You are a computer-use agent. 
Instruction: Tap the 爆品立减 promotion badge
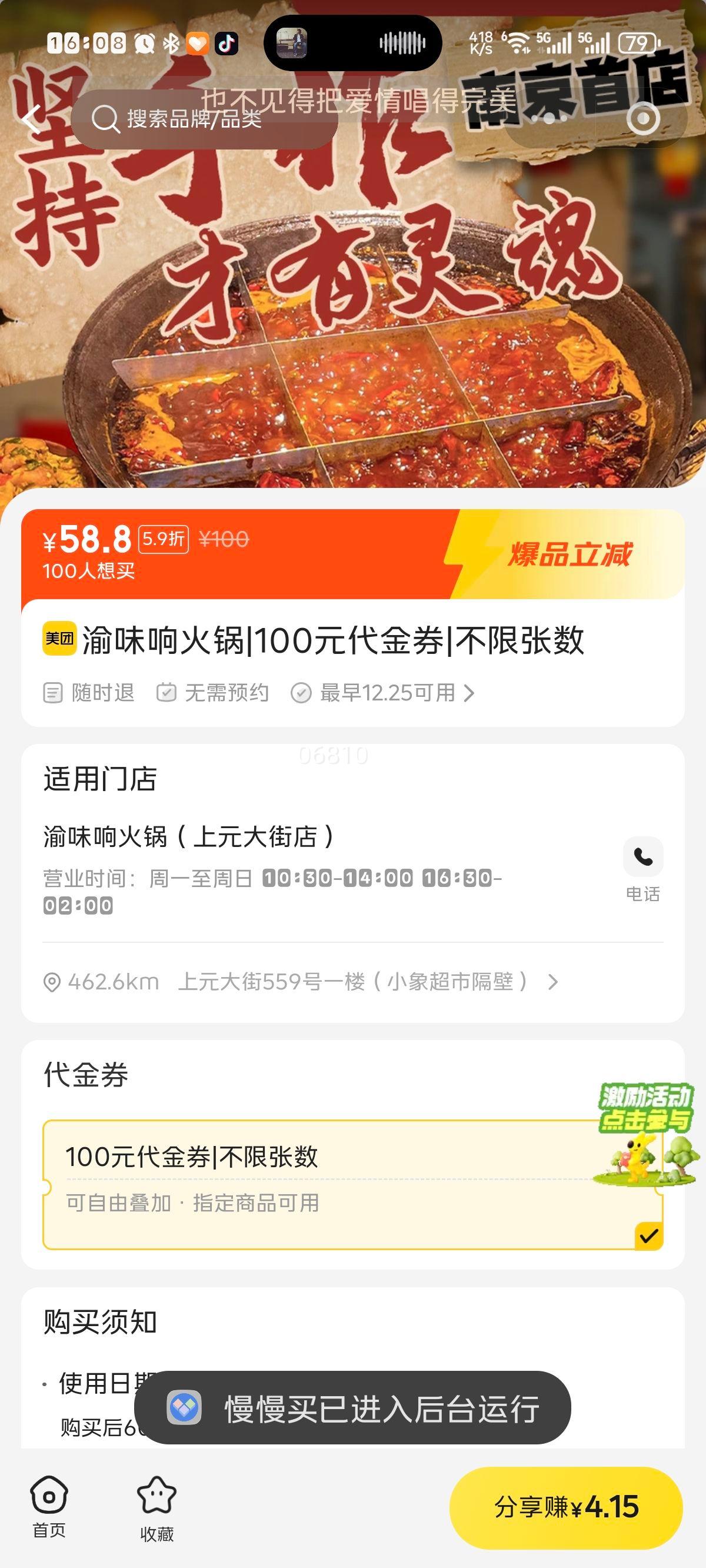570,554
